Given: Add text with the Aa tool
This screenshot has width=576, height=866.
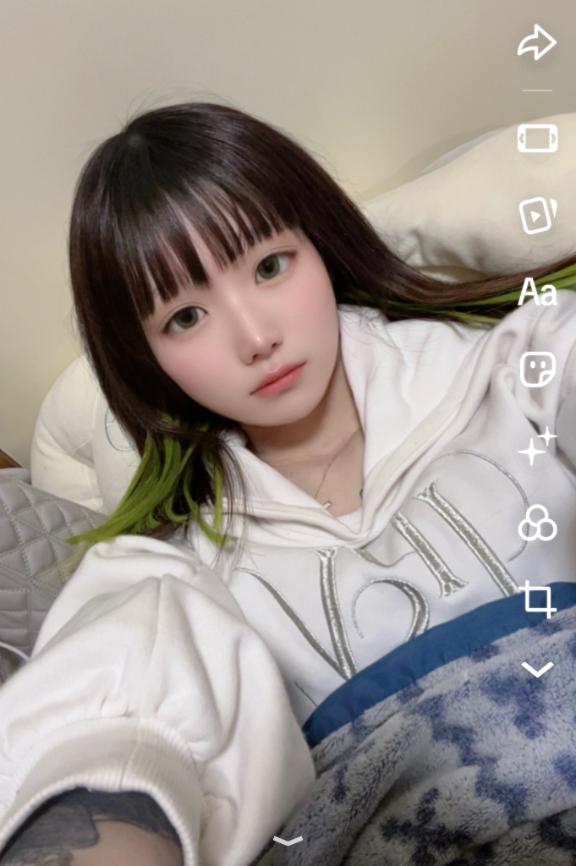Looking at the screenshot, I should [x=537, y=292].
